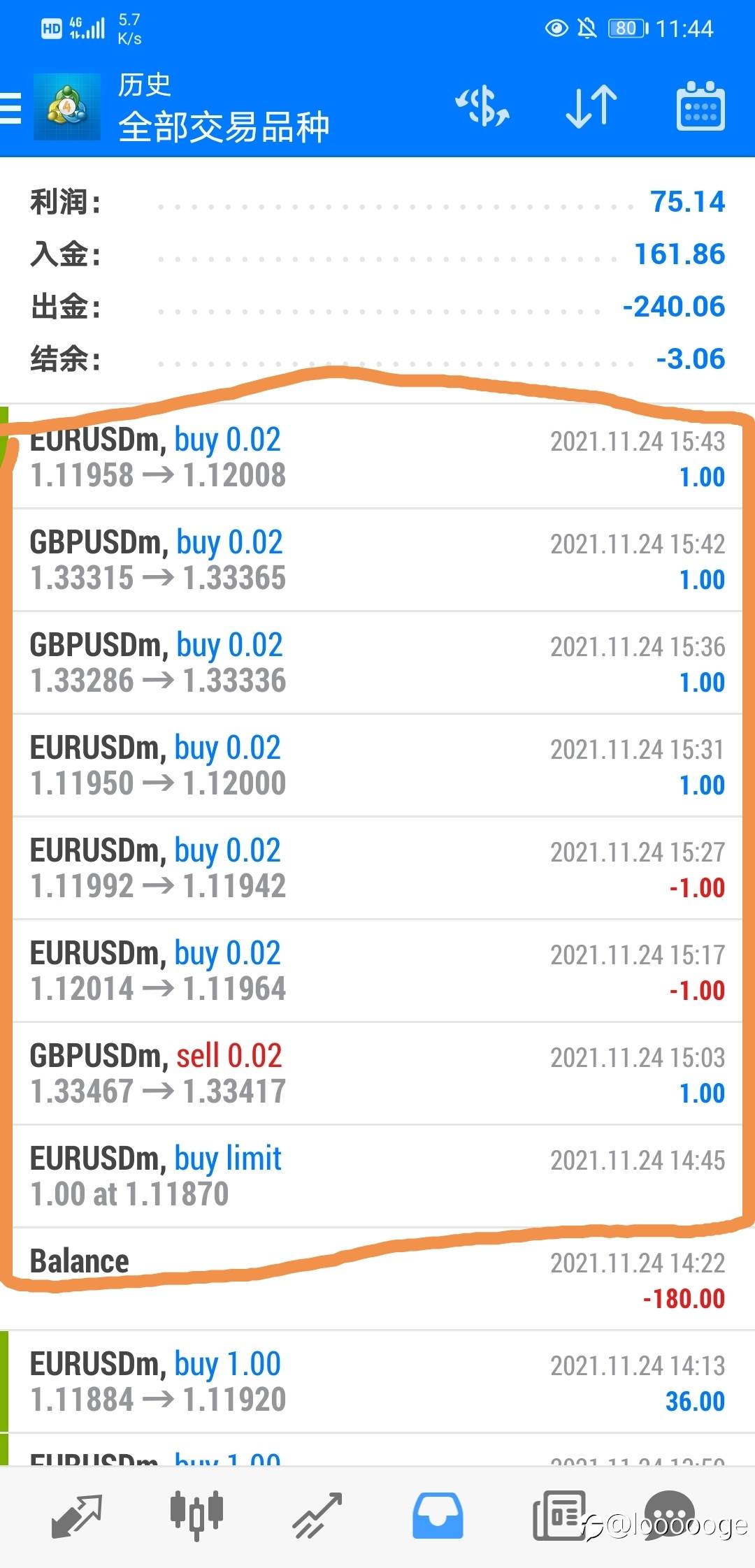Switch to the quotes tab

coord(77,1516)
